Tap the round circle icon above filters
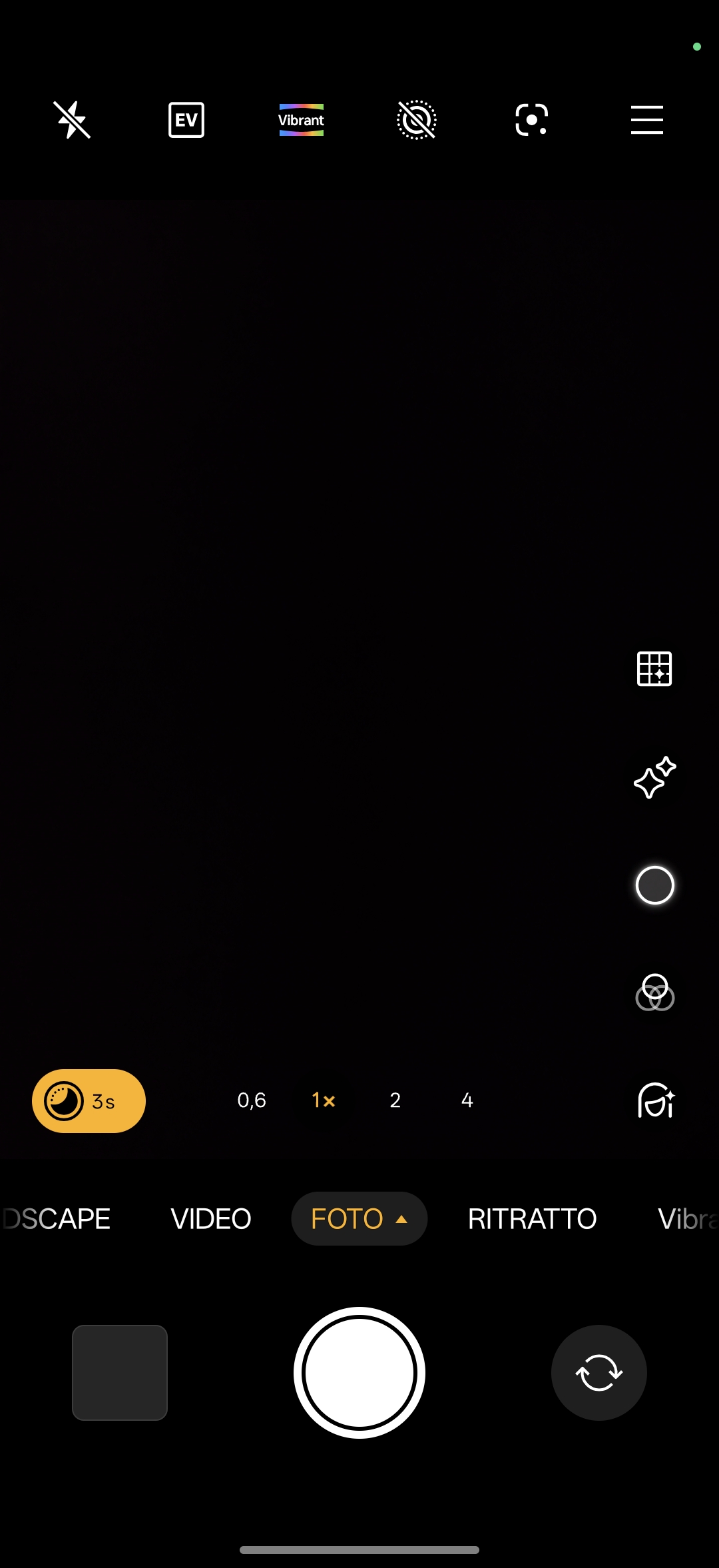The height and width of the screenshot is (1568, 719). point(655,885)
